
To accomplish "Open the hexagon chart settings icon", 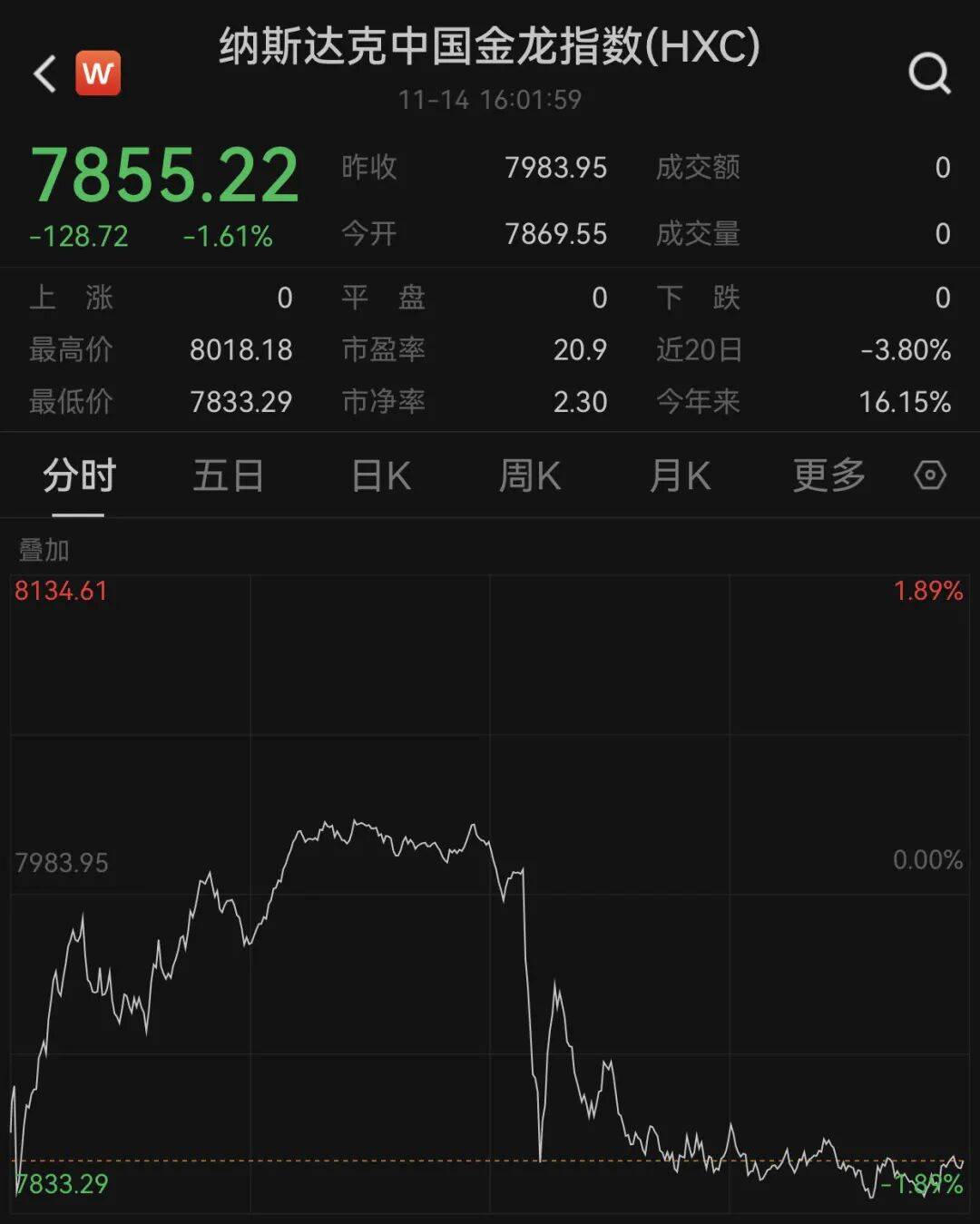I will (928, 475).
